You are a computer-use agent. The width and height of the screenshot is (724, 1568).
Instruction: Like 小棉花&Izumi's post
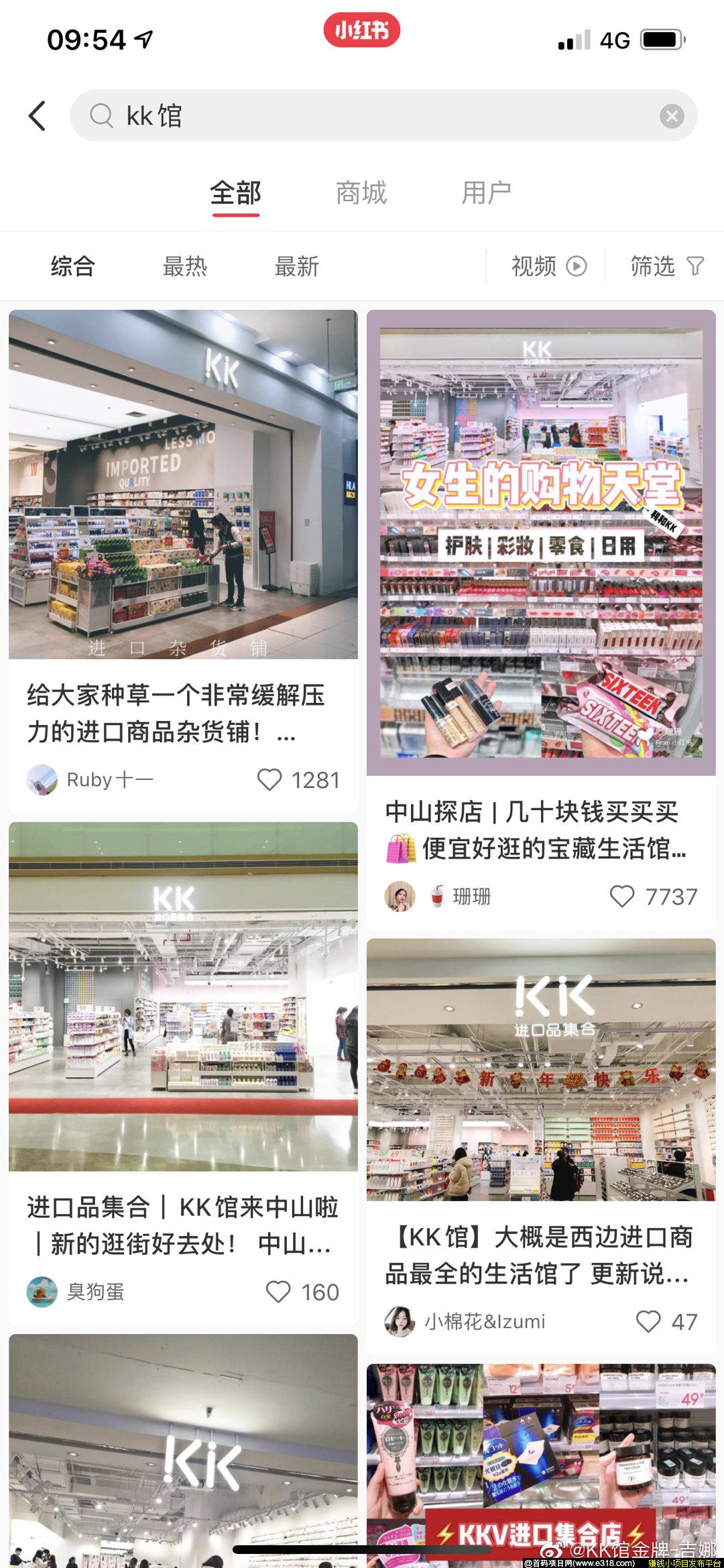coord(648,1321)
